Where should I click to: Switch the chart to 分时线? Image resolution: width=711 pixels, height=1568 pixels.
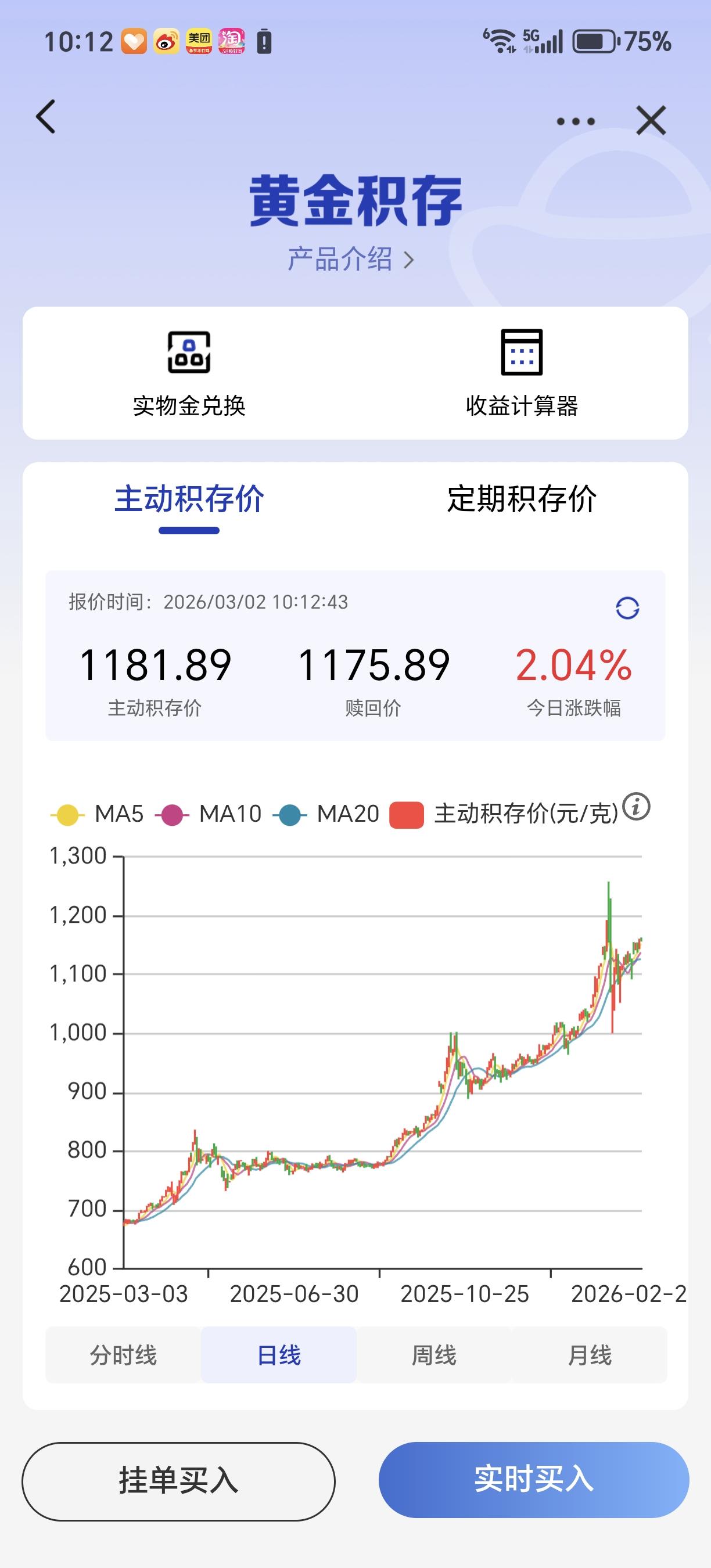click(123, 1355)
